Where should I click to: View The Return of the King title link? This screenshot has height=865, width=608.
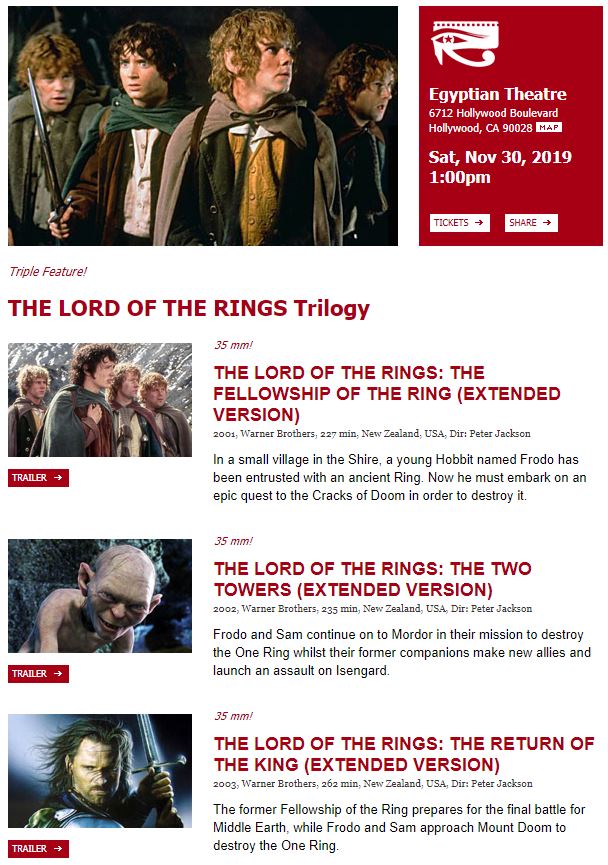(x=403, y=754)
